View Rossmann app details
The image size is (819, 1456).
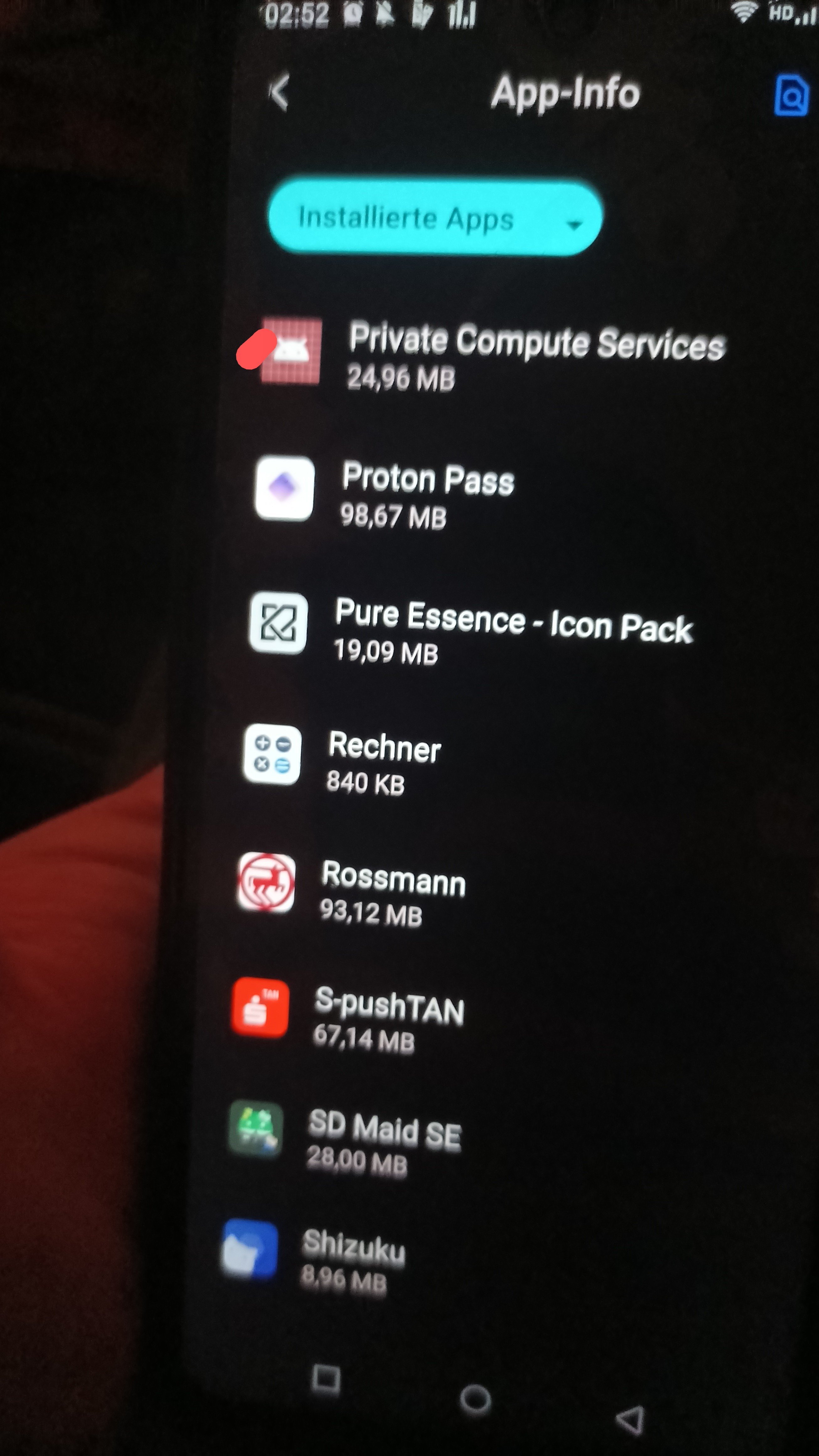click(x=393, y=891)
